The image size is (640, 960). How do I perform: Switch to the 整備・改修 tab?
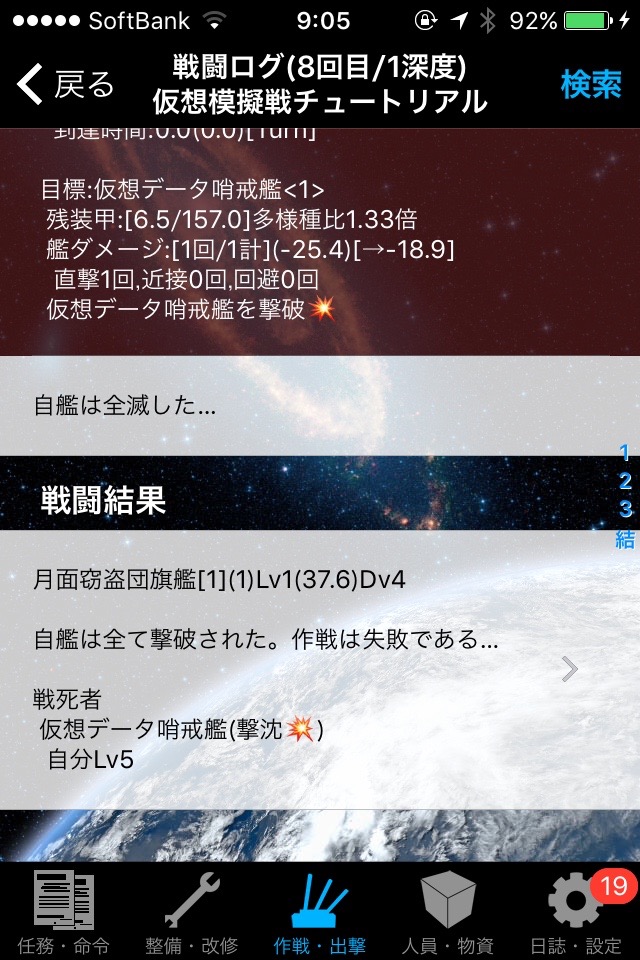pyautogui.click(x=192, y=910)
